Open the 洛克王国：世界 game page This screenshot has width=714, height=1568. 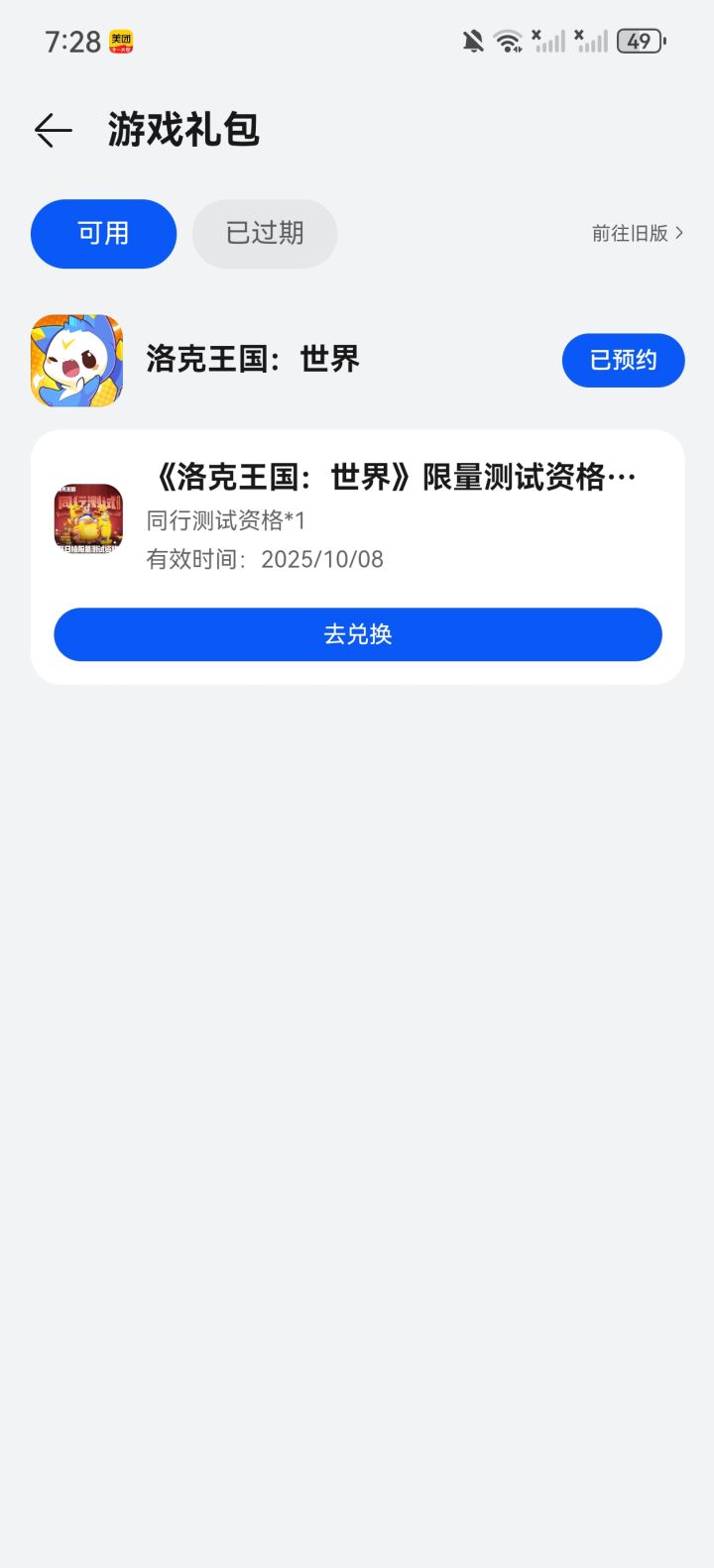252,359
